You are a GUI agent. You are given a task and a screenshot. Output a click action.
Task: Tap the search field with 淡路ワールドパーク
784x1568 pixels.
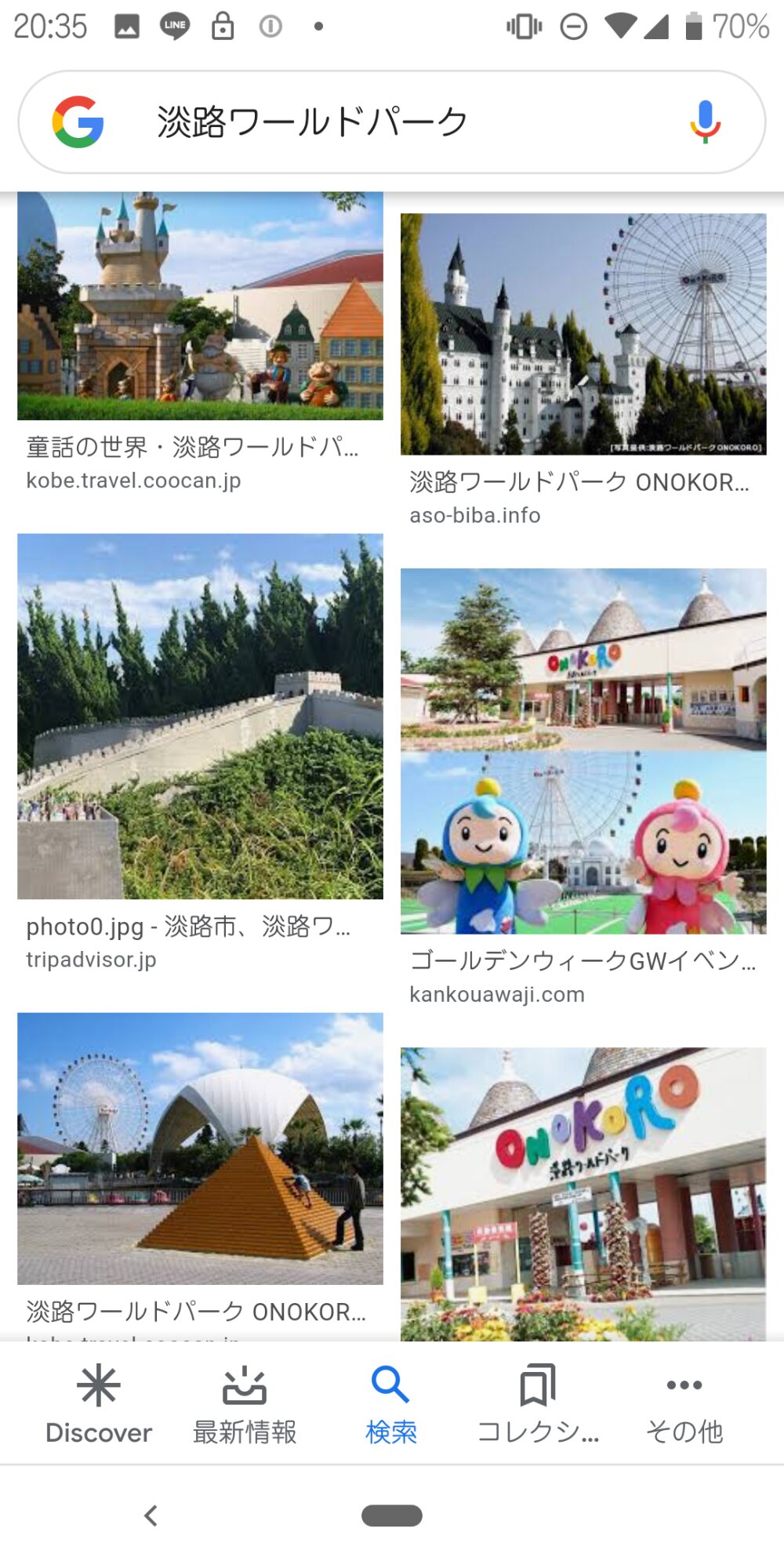pos(376,122)
